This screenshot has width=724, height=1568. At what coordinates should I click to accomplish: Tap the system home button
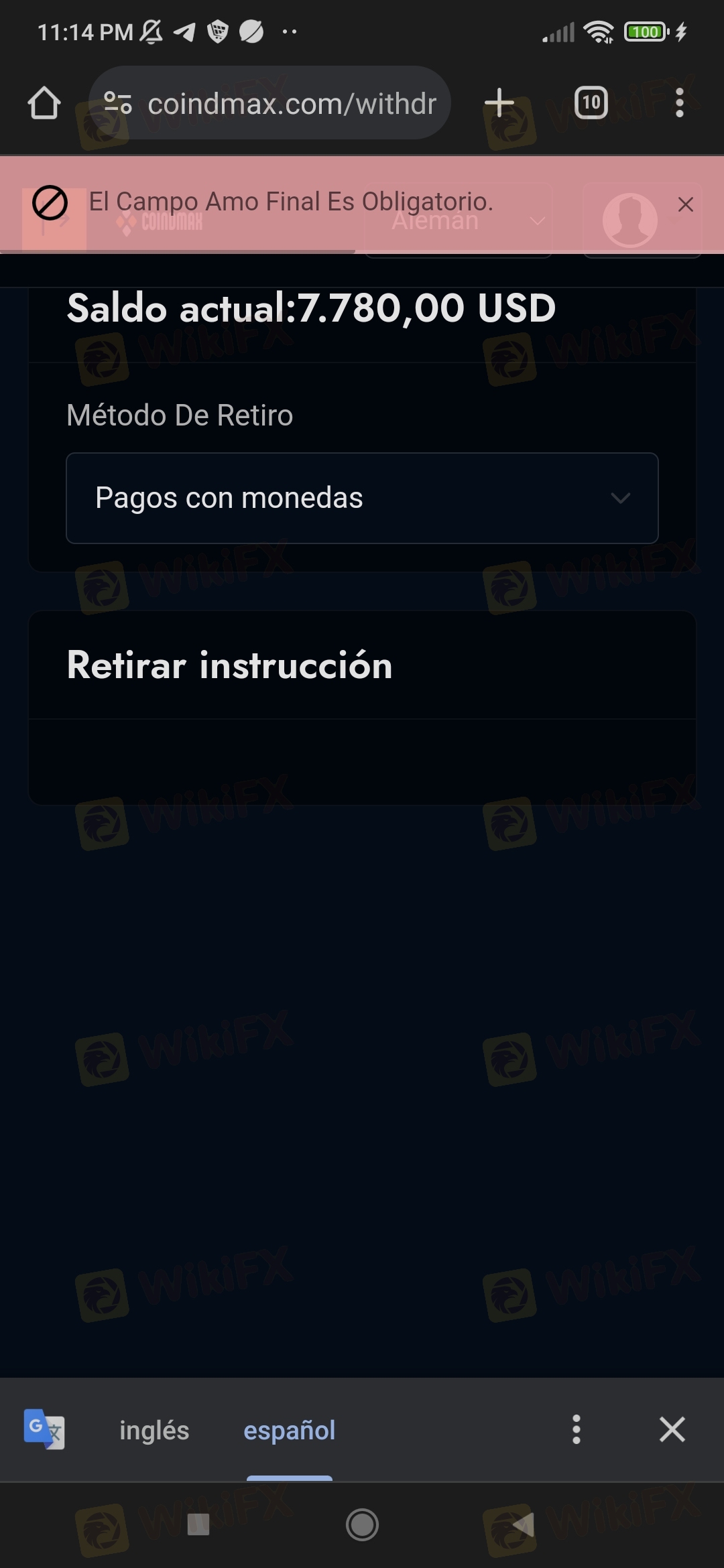click(362, 1525)
